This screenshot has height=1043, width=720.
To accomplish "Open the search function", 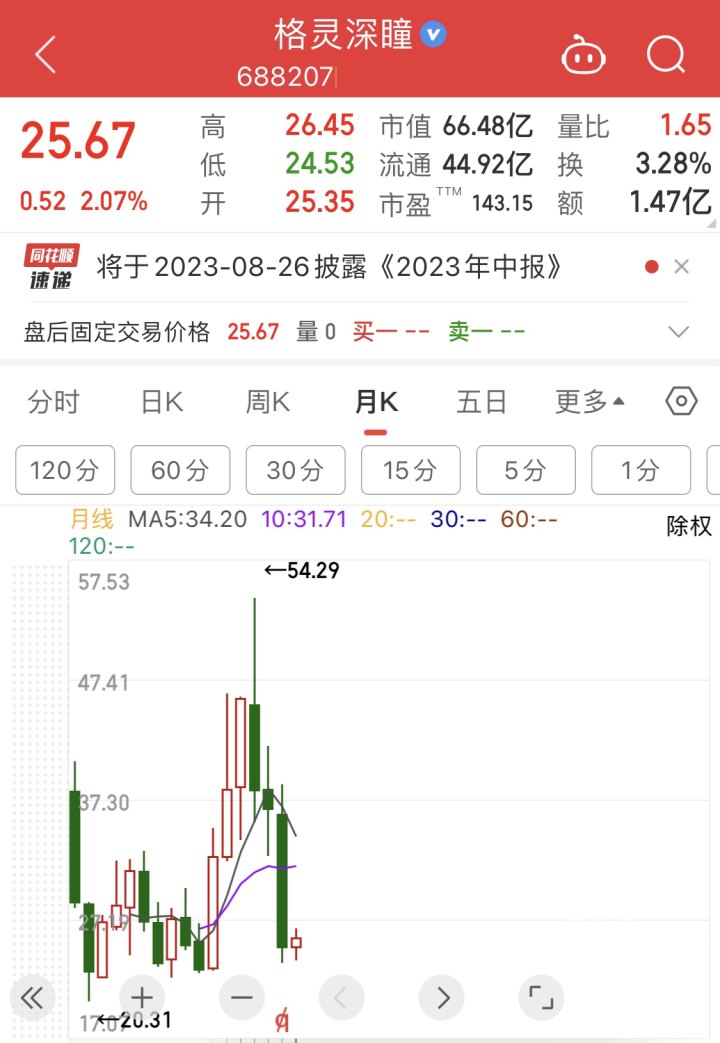I will pos(664,55).
